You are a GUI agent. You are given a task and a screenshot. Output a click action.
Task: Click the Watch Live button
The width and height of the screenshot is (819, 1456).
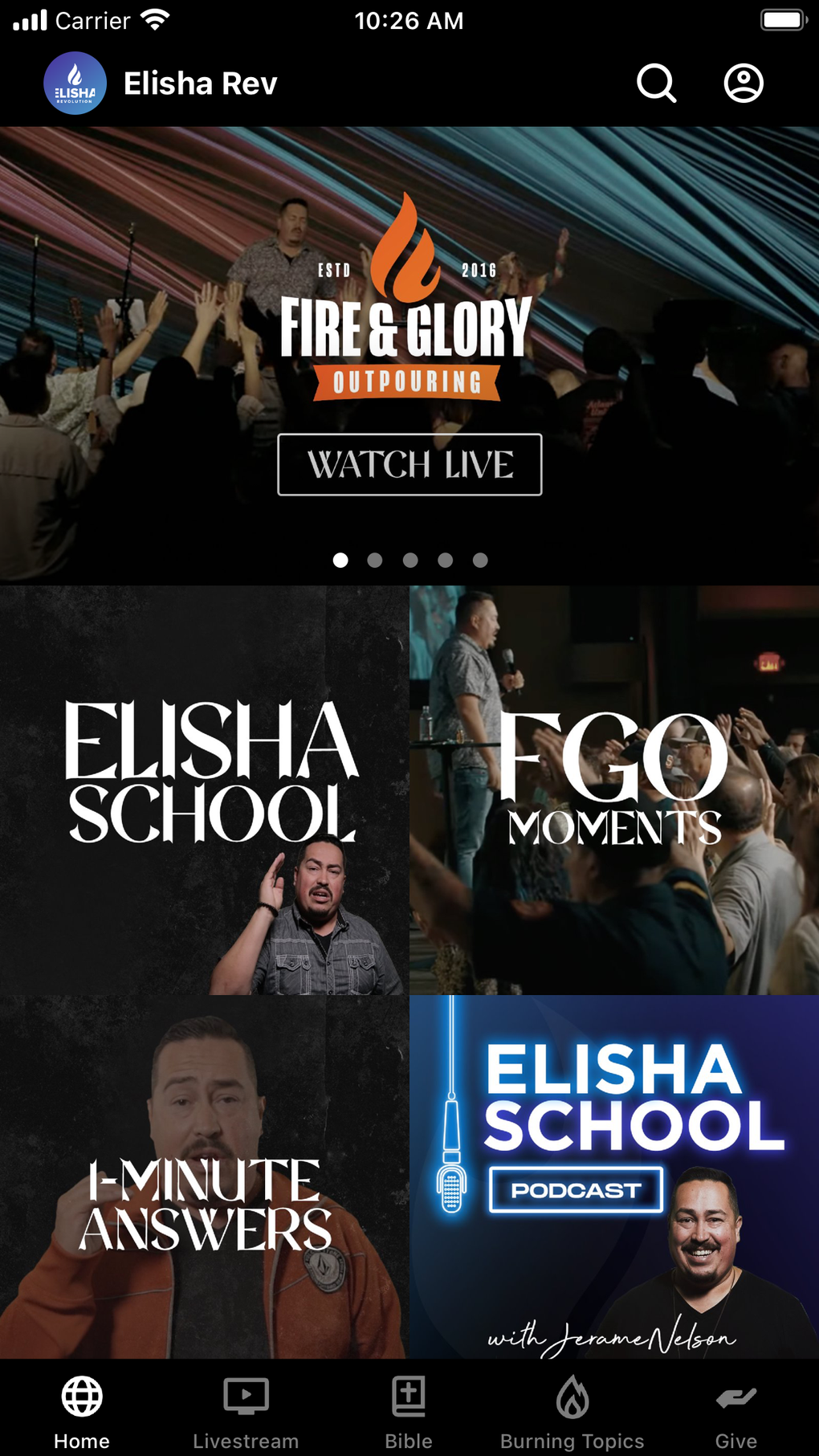coord(409,464)
